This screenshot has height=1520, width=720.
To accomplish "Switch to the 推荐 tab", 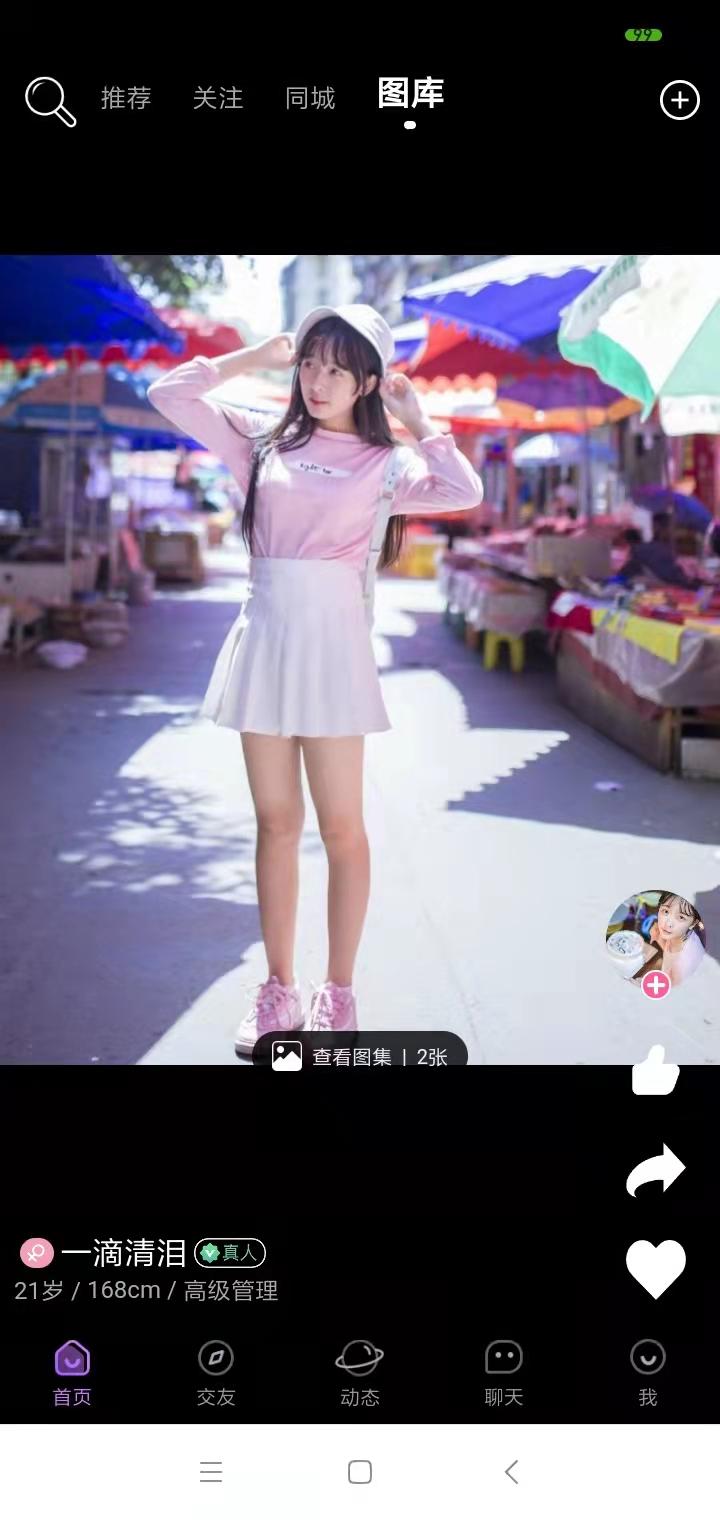I will (126, 98).
